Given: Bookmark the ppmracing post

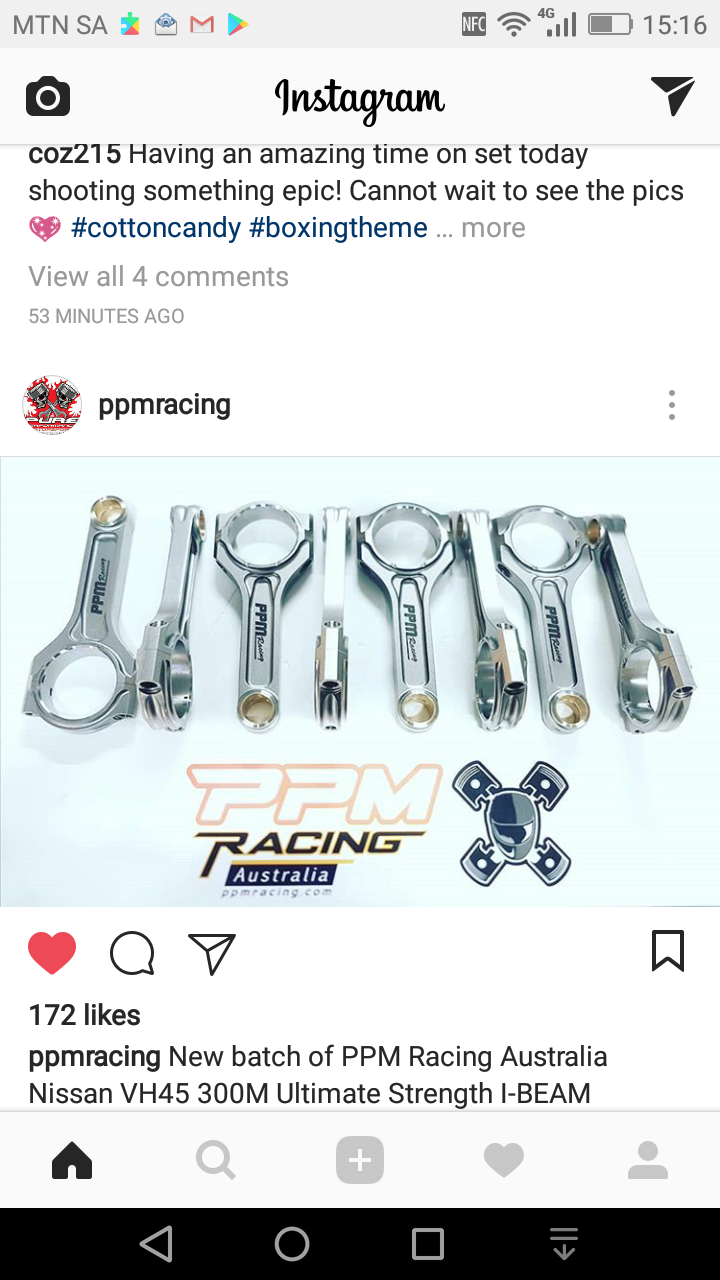Looking at the screenshot, I should (x=668, y=951).
